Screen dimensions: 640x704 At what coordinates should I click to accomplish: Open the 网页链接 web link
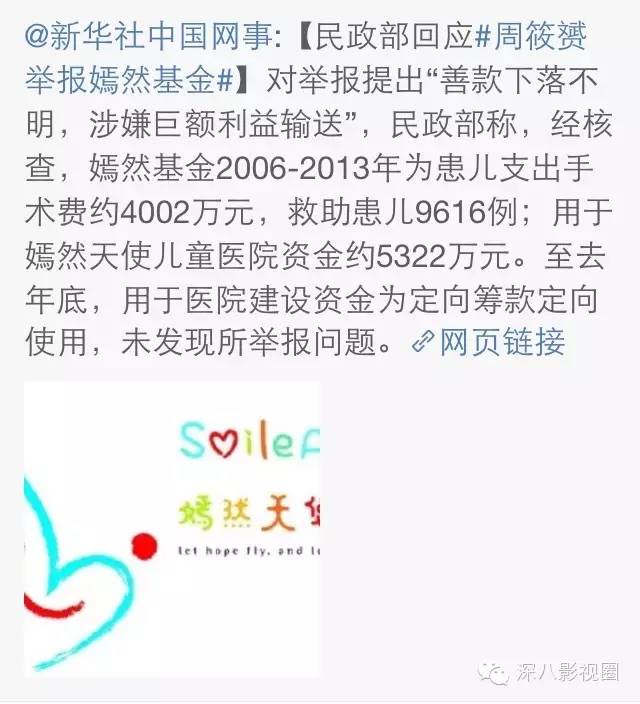point(490,342)
